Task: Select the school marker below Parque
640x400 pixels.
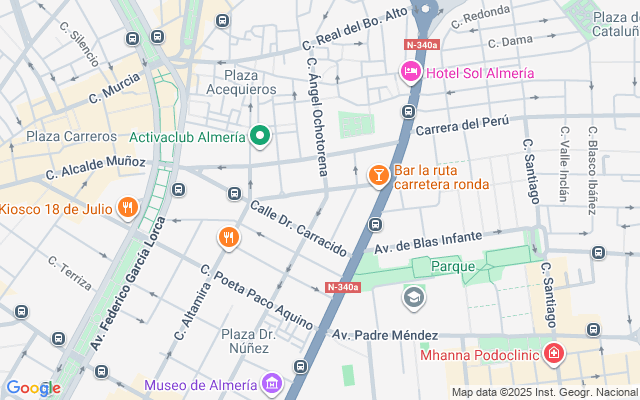Action: tap(414, 297)
